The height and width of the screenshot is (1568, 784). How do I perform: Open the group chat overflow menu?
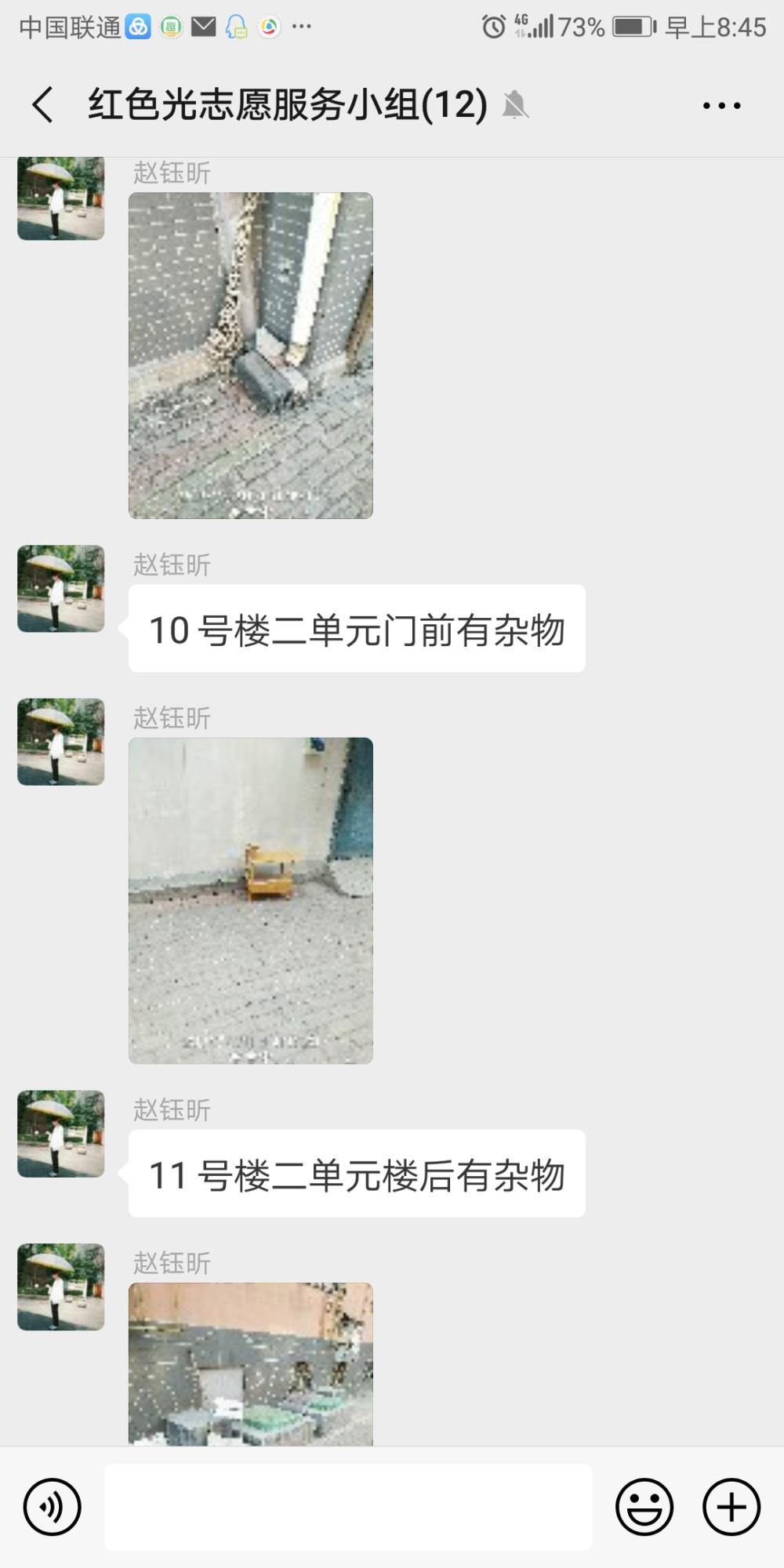point(721,105)
